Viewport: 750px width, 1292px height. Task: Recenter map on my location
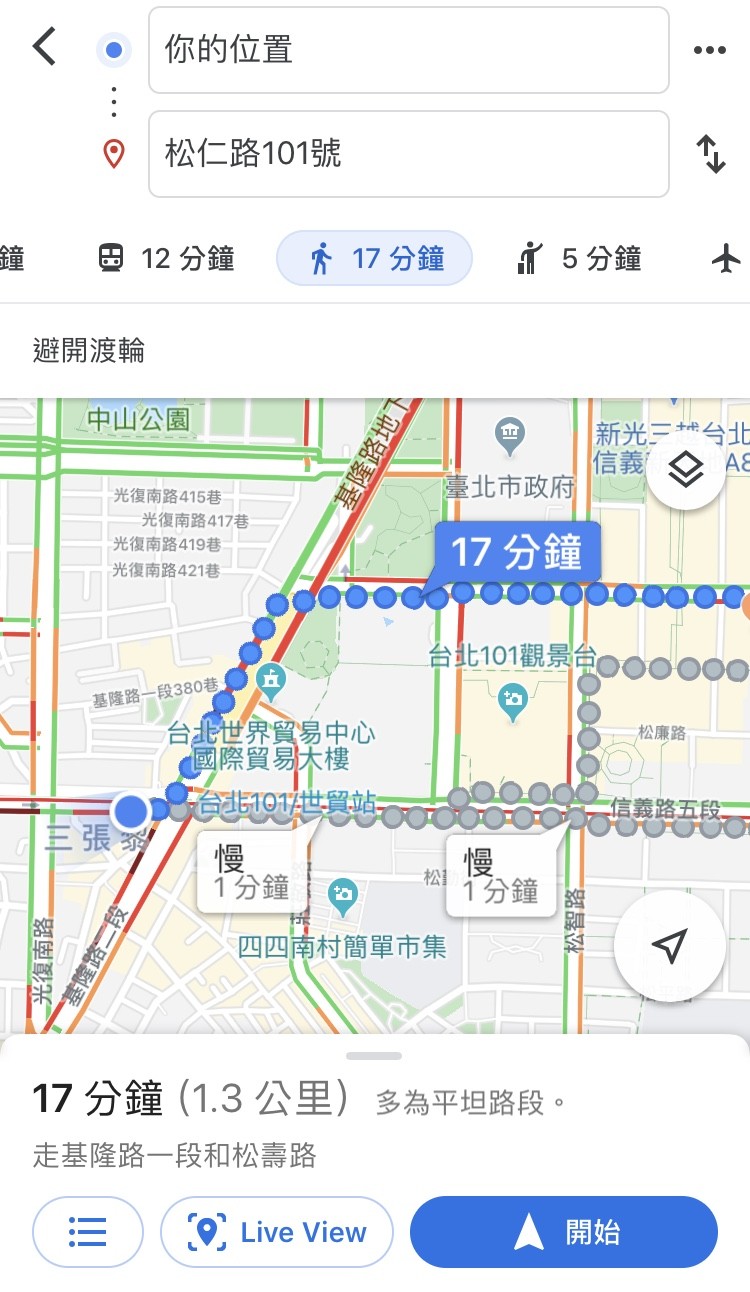click(669, 945)
